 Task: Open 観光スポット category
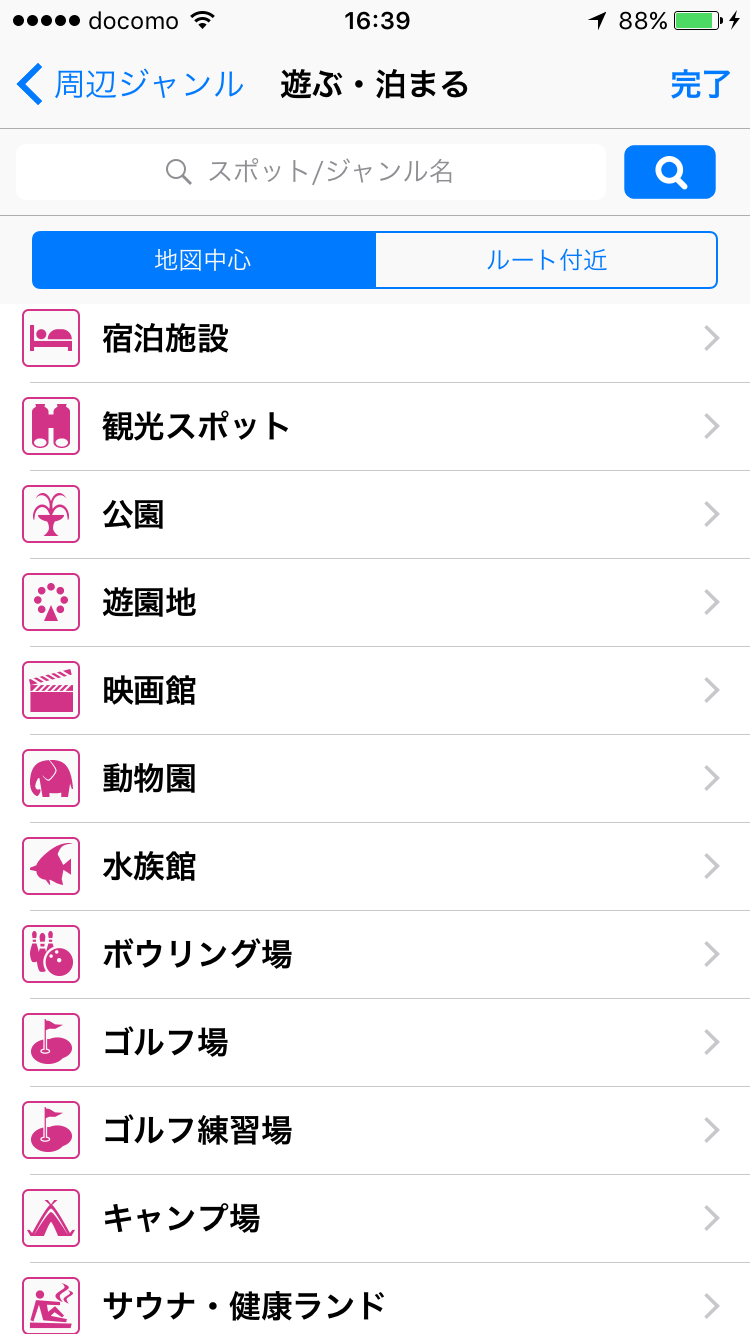375,427
